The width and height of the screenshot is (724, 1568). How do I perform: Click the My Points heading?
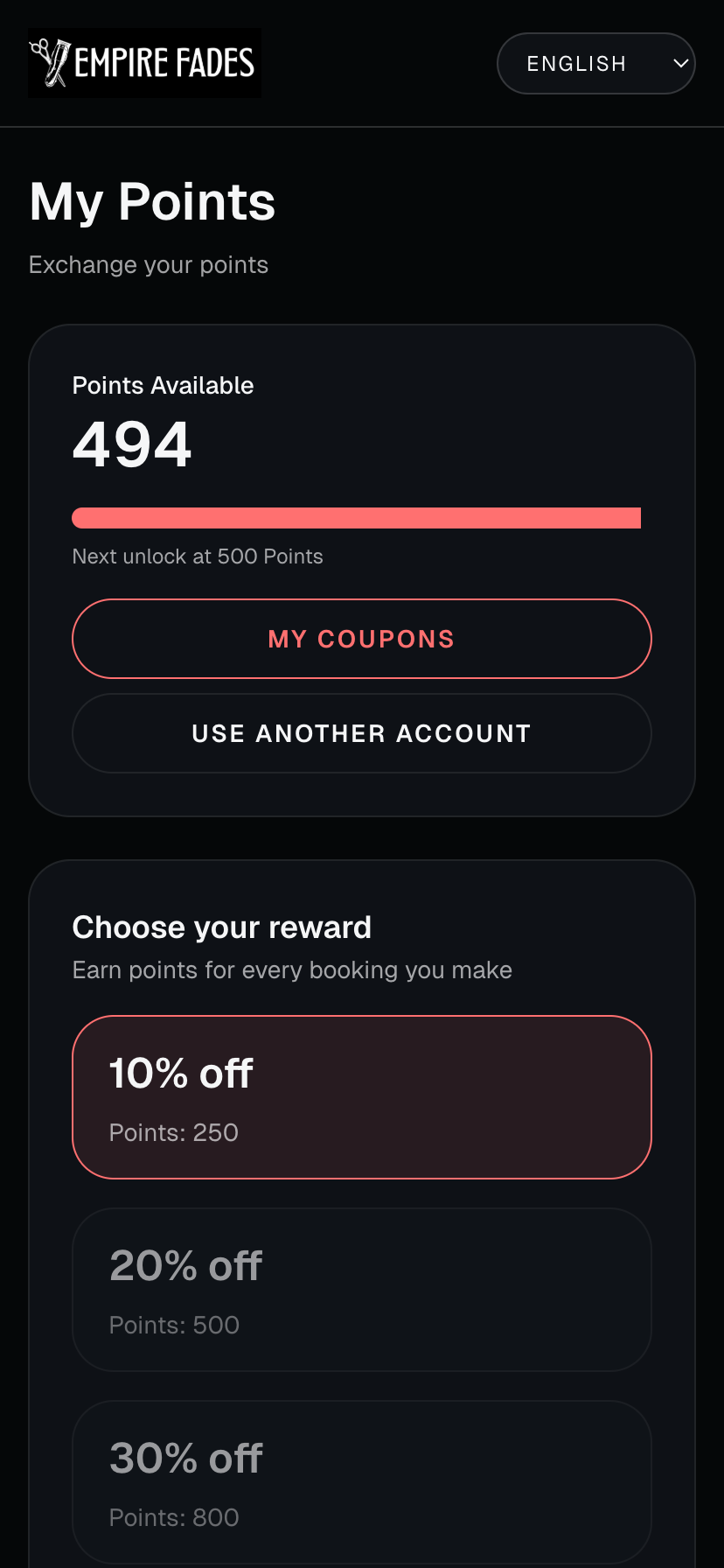(152, 200)
